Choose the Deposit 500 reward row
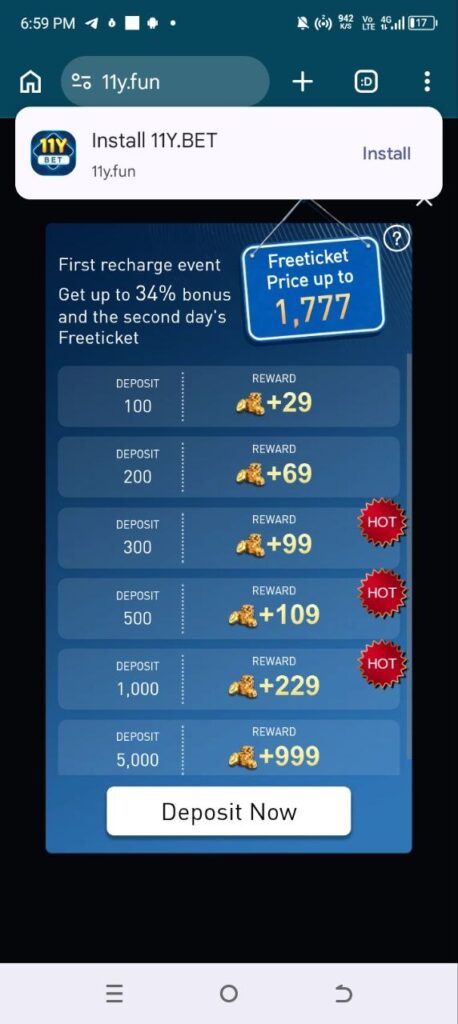This screenshot has width=458, height=1024. (229, 609)
